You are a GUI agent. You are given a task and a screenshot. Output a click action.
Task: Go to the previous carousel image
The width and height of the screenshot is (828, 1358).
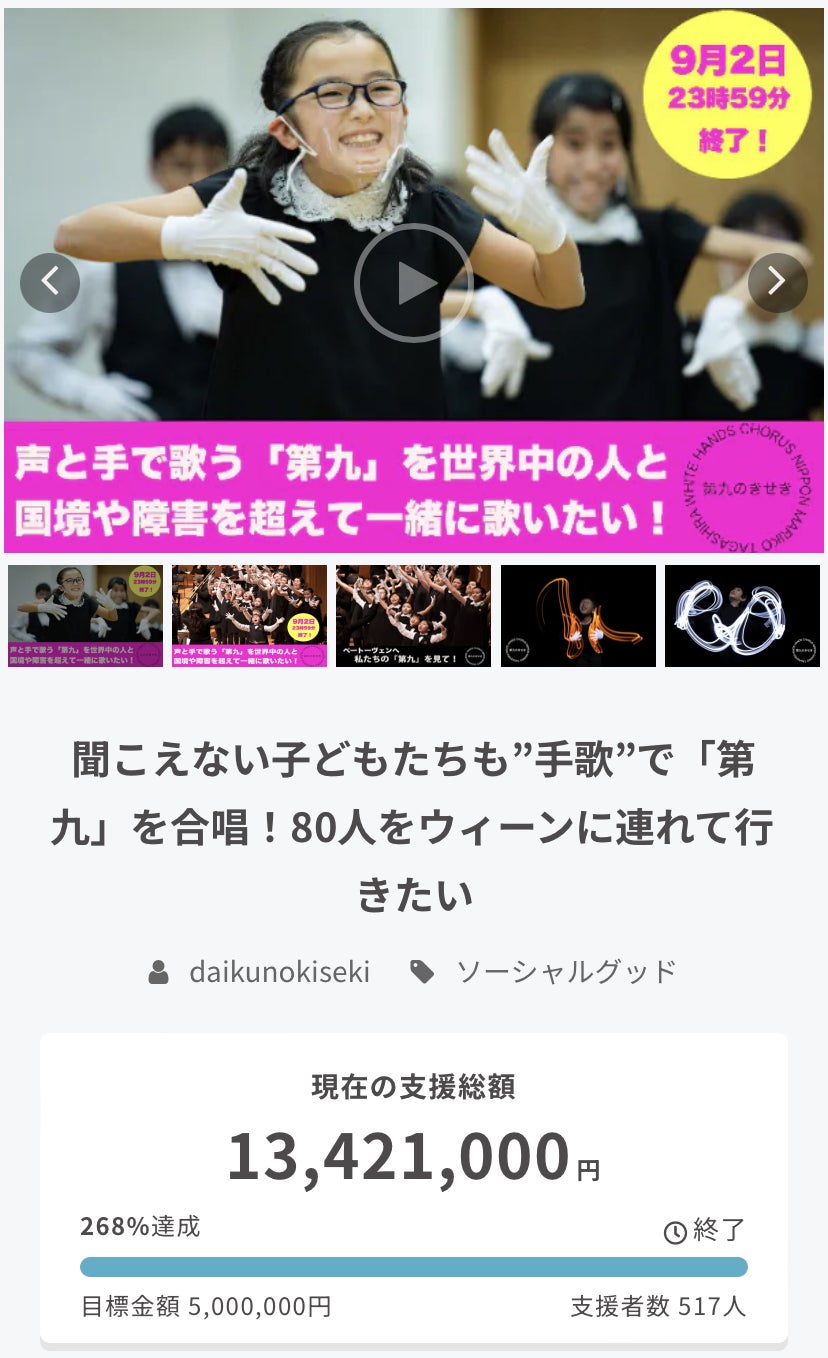click(x=50, y=283)
